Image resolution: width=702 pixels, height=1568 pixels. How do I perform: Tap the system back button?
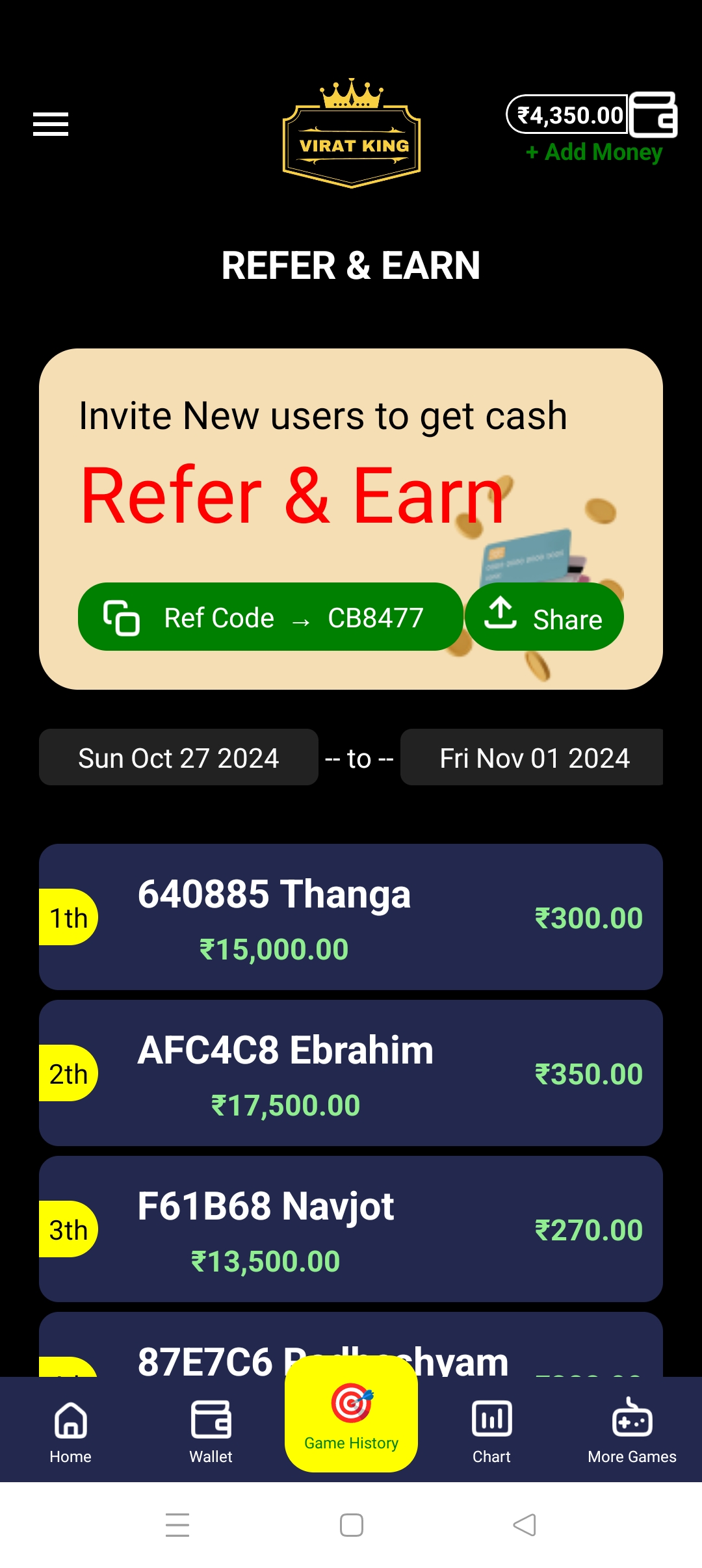(525, 1525)
